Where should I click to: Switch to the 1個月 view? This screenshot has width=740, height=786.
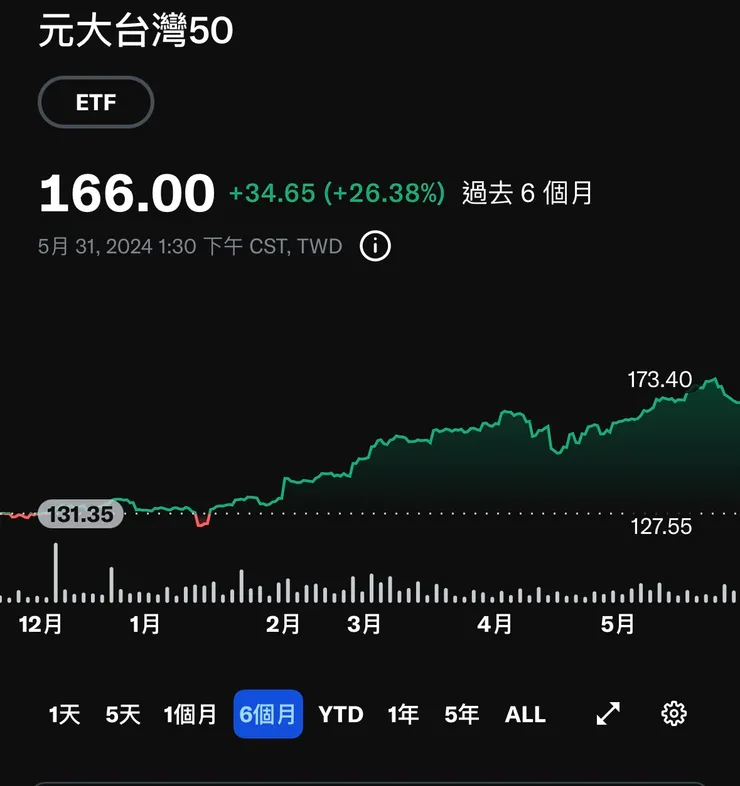click(188, 715)
